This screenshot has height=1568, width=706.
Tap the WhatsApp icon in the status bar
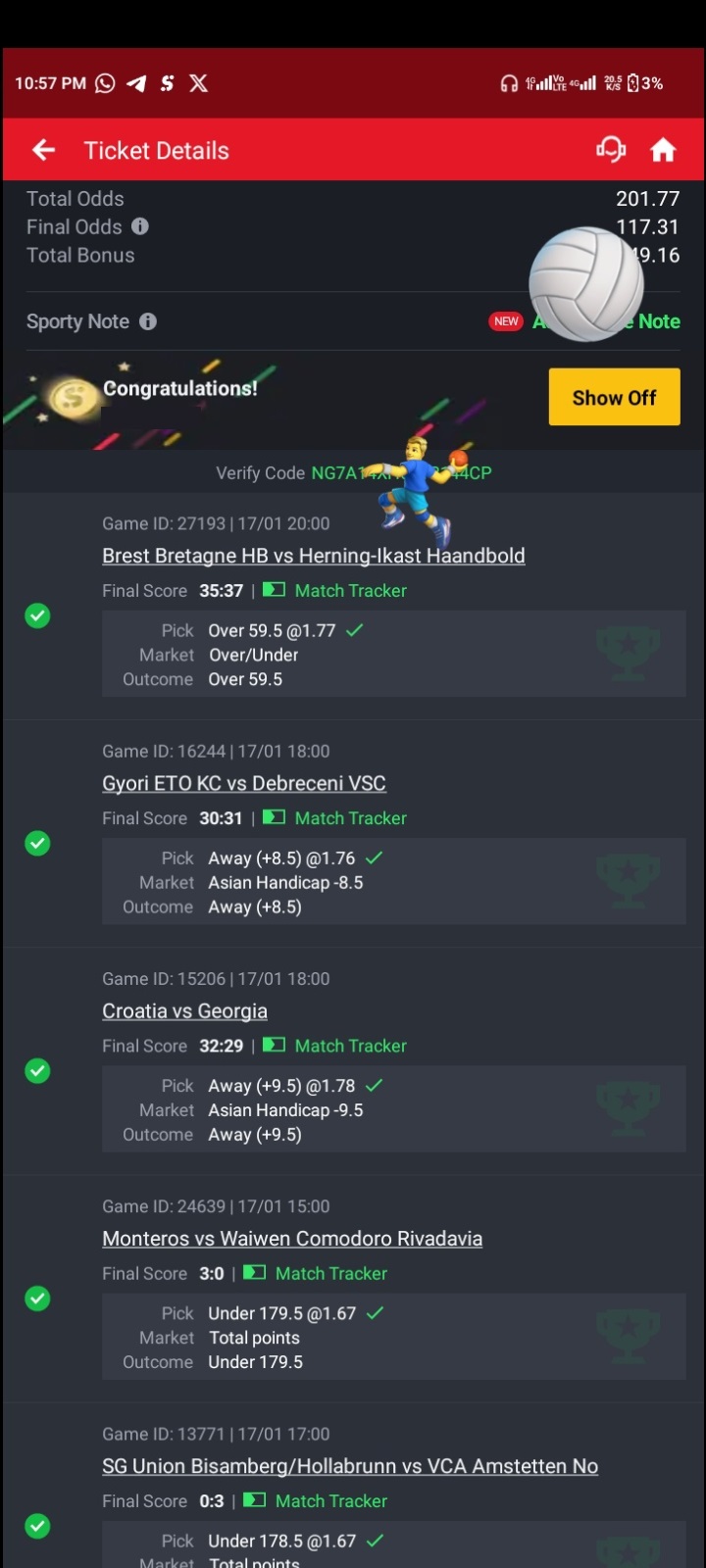[104, 83]
